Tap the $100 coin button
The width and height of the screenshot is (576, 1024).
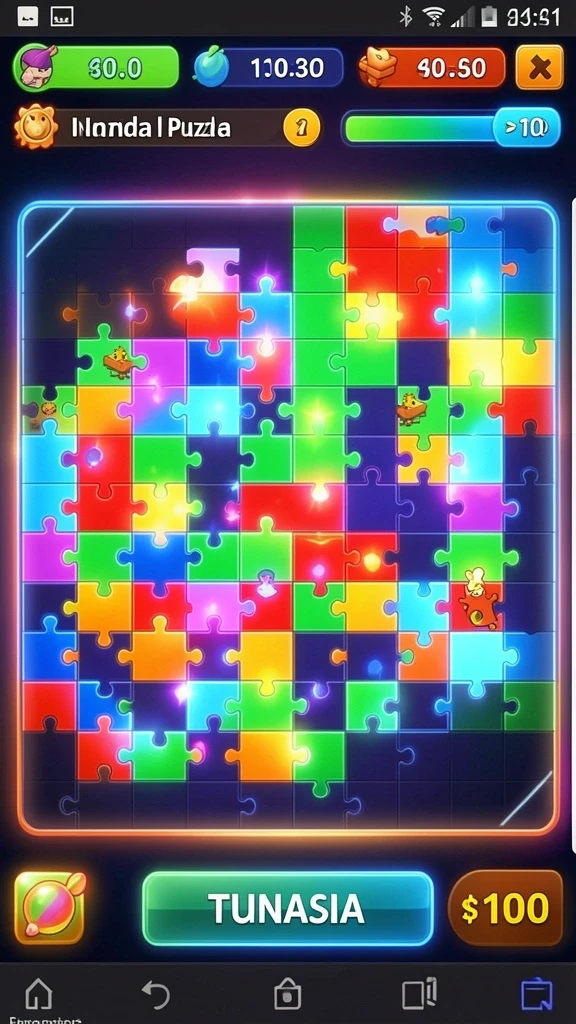click(505, 908)
